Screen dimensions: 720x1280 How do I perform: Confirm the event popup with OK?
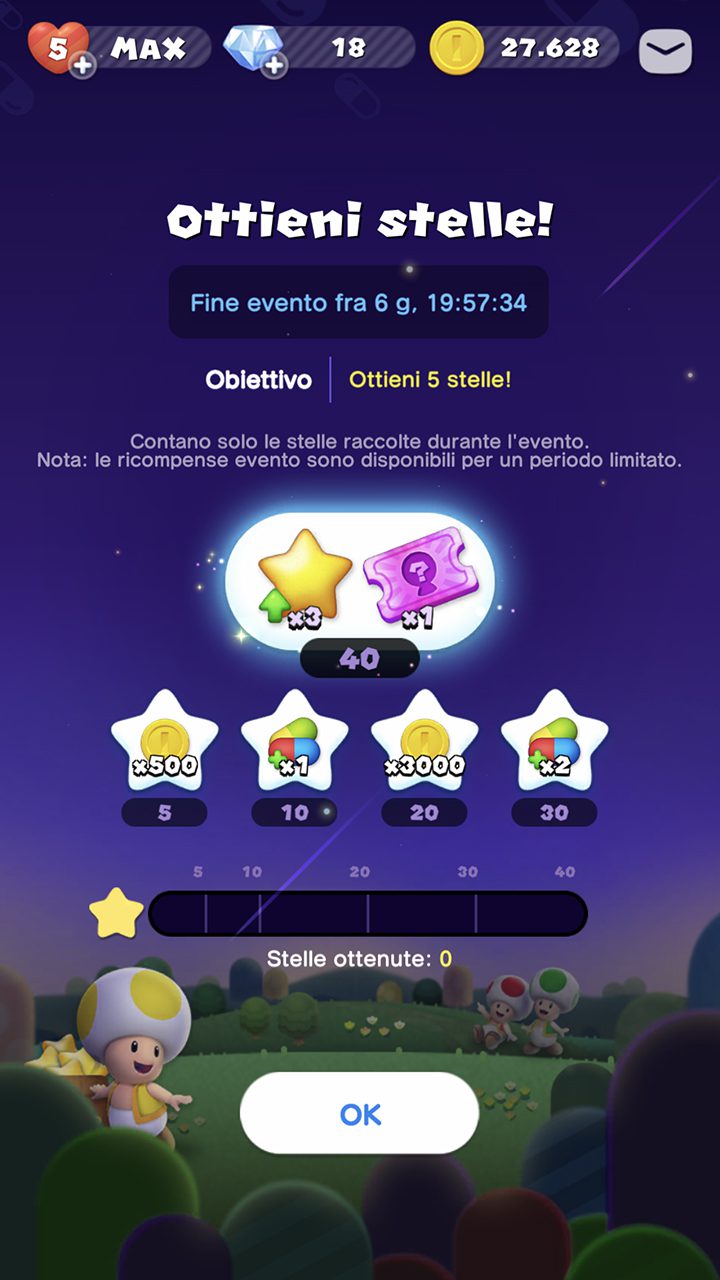(360, 1114)
